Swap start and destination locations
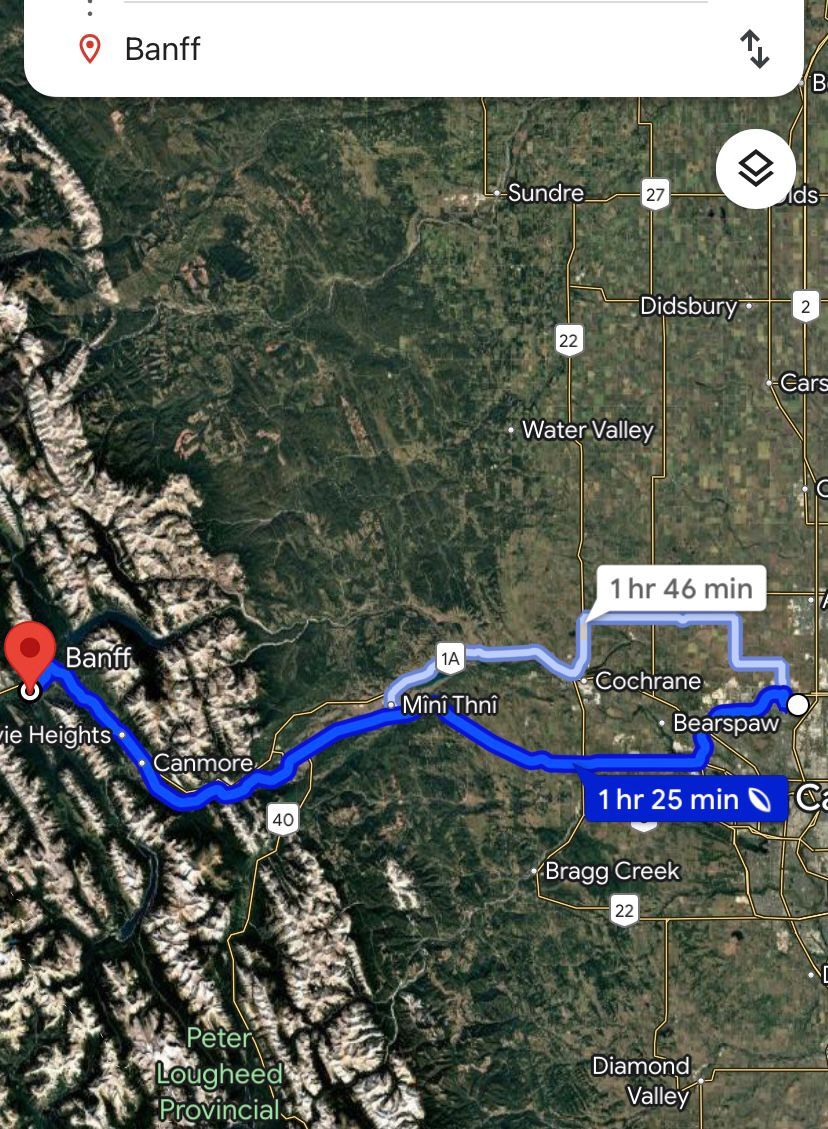This screenshot has width=828, height=1129. coord(755,49)
